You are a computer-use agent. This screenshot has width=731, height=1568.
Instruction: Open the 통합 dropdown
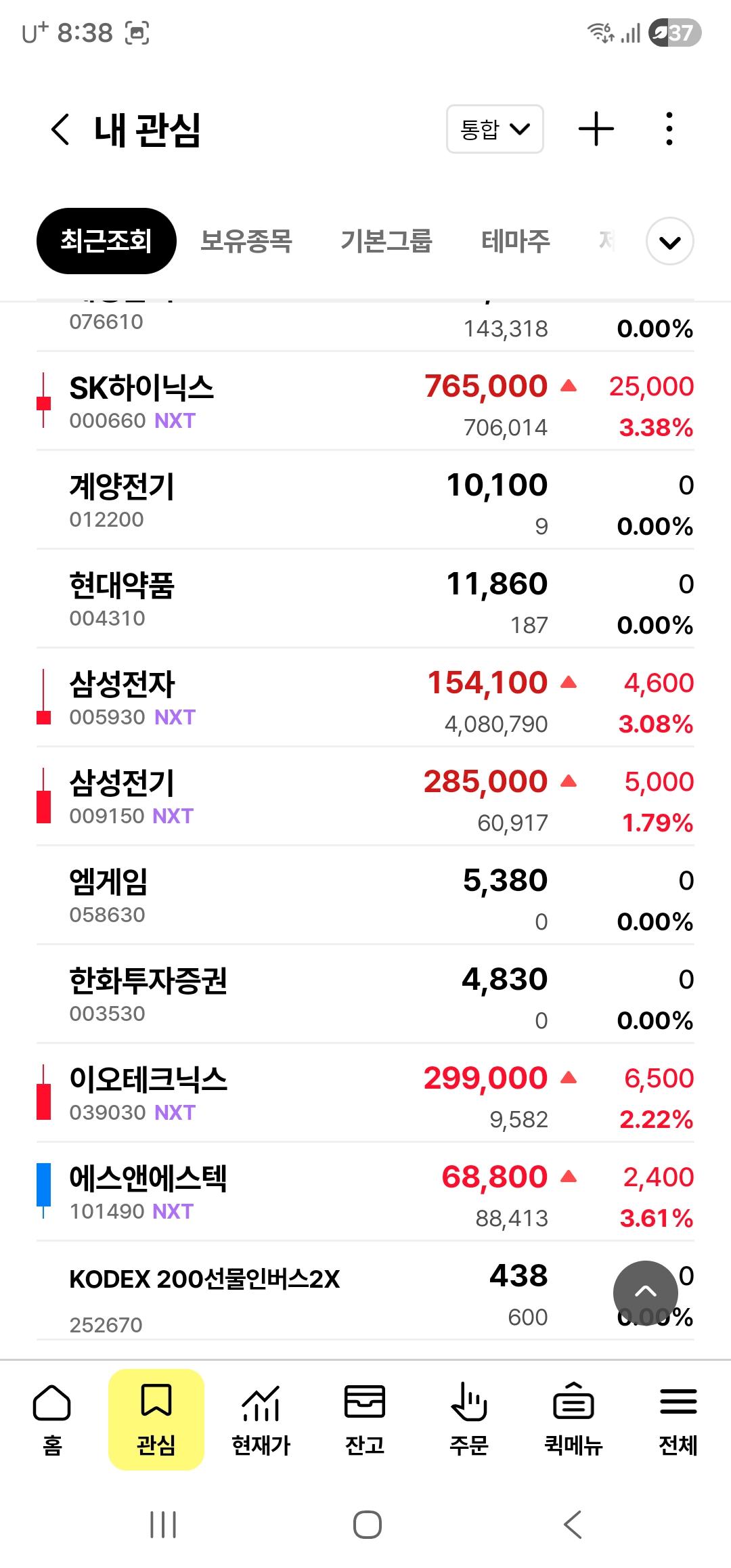[495, 129]
